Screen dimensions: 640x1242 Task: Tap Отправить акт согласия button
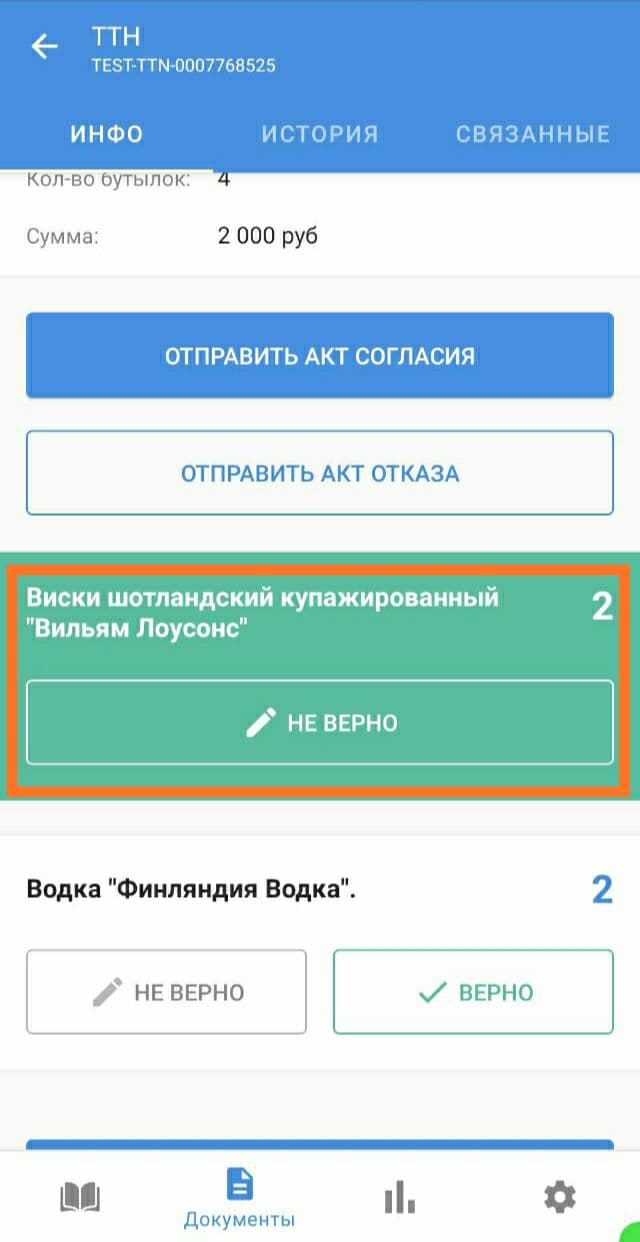click(320, 356)
